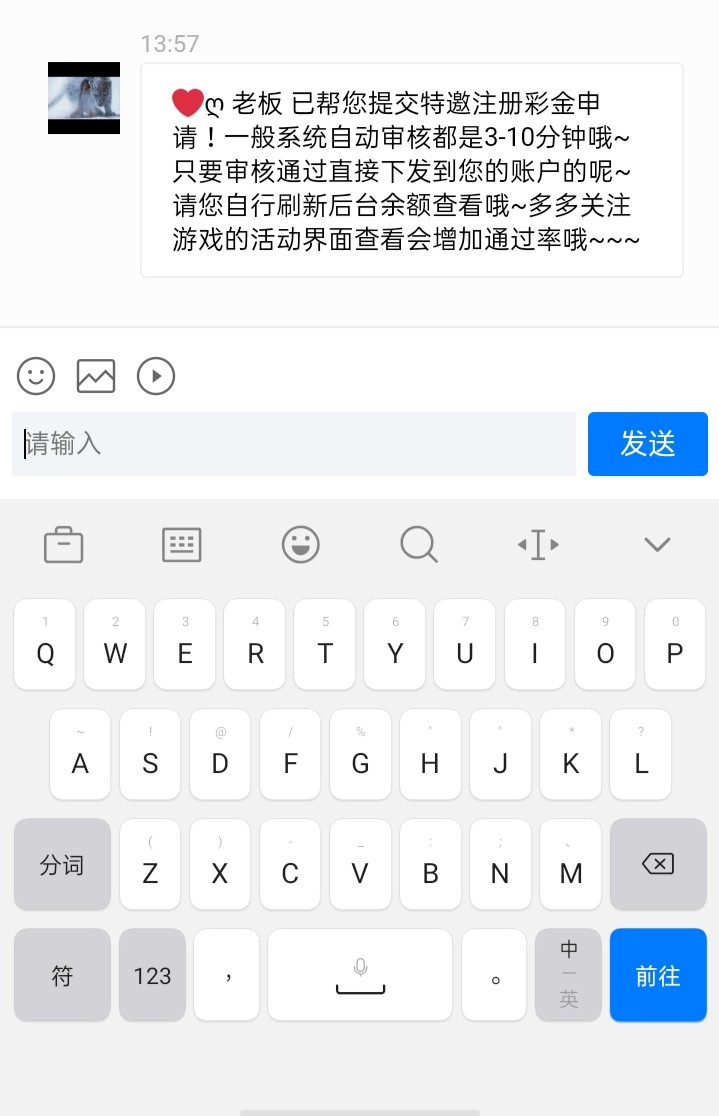719x1116 pixels.
Task: Open the 符 symbols panel
Action: point(62,975)
